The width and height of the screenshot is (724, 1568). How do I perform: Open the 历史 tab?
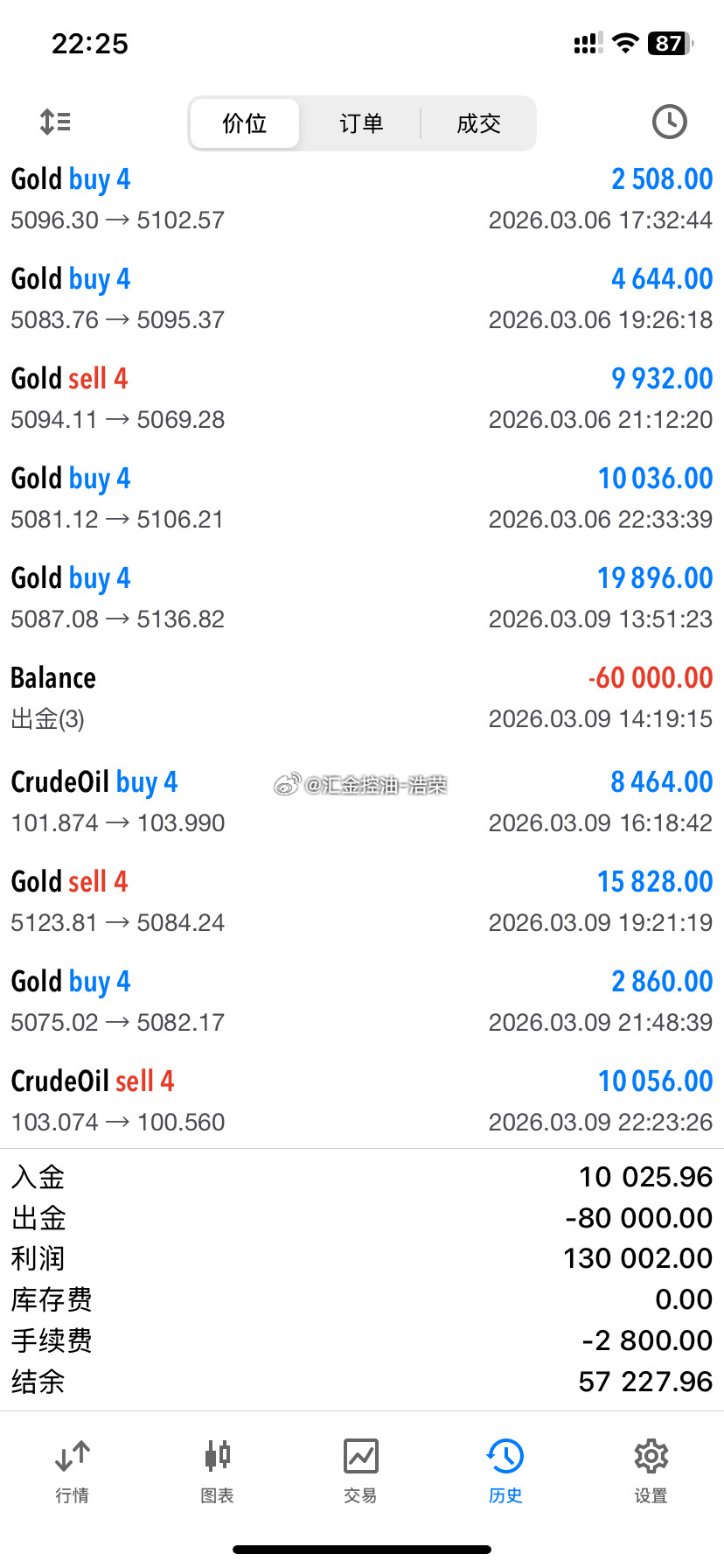505,1470
